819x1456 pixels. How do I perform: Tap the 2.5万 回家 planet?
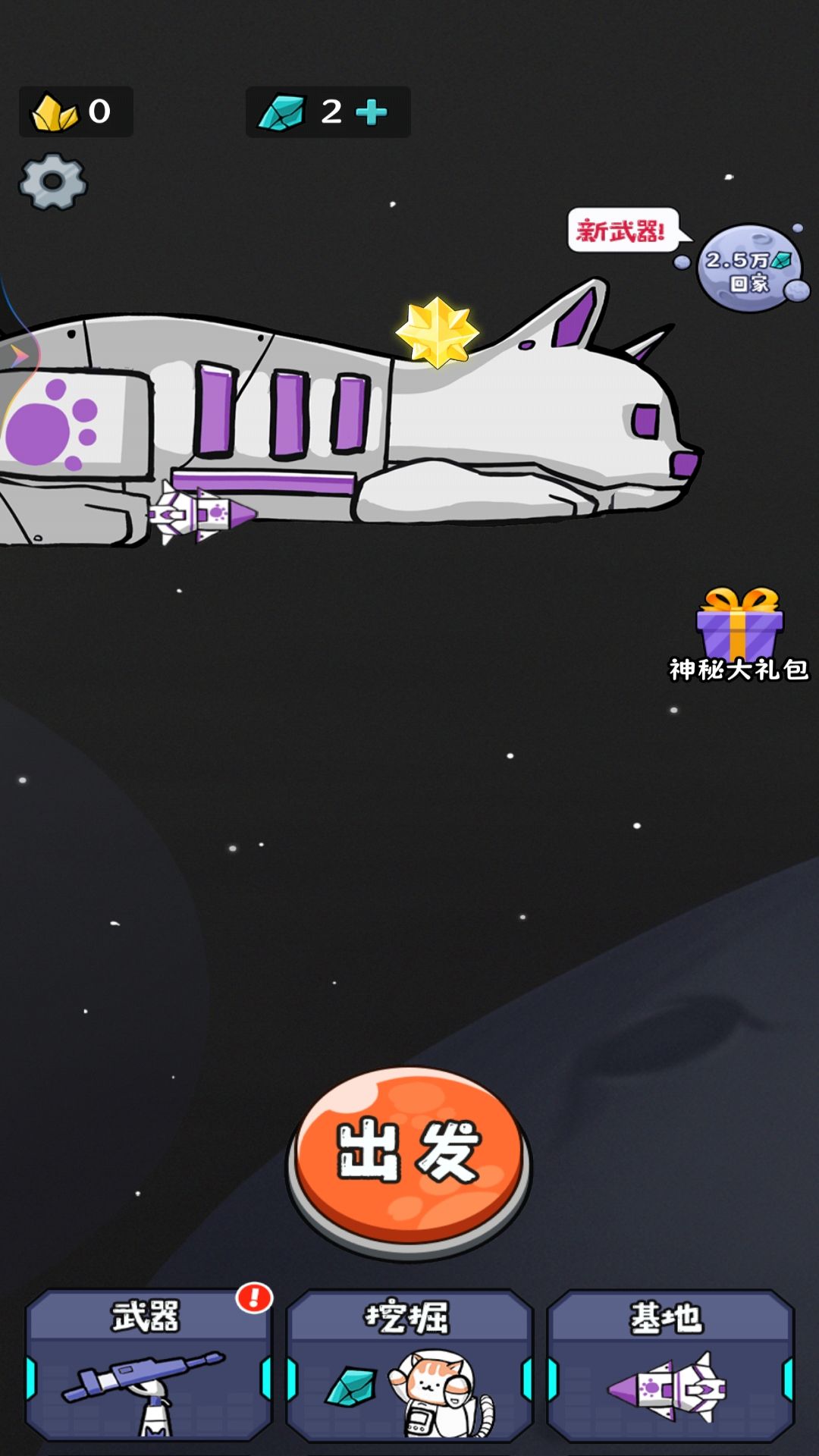coord(751,268)
